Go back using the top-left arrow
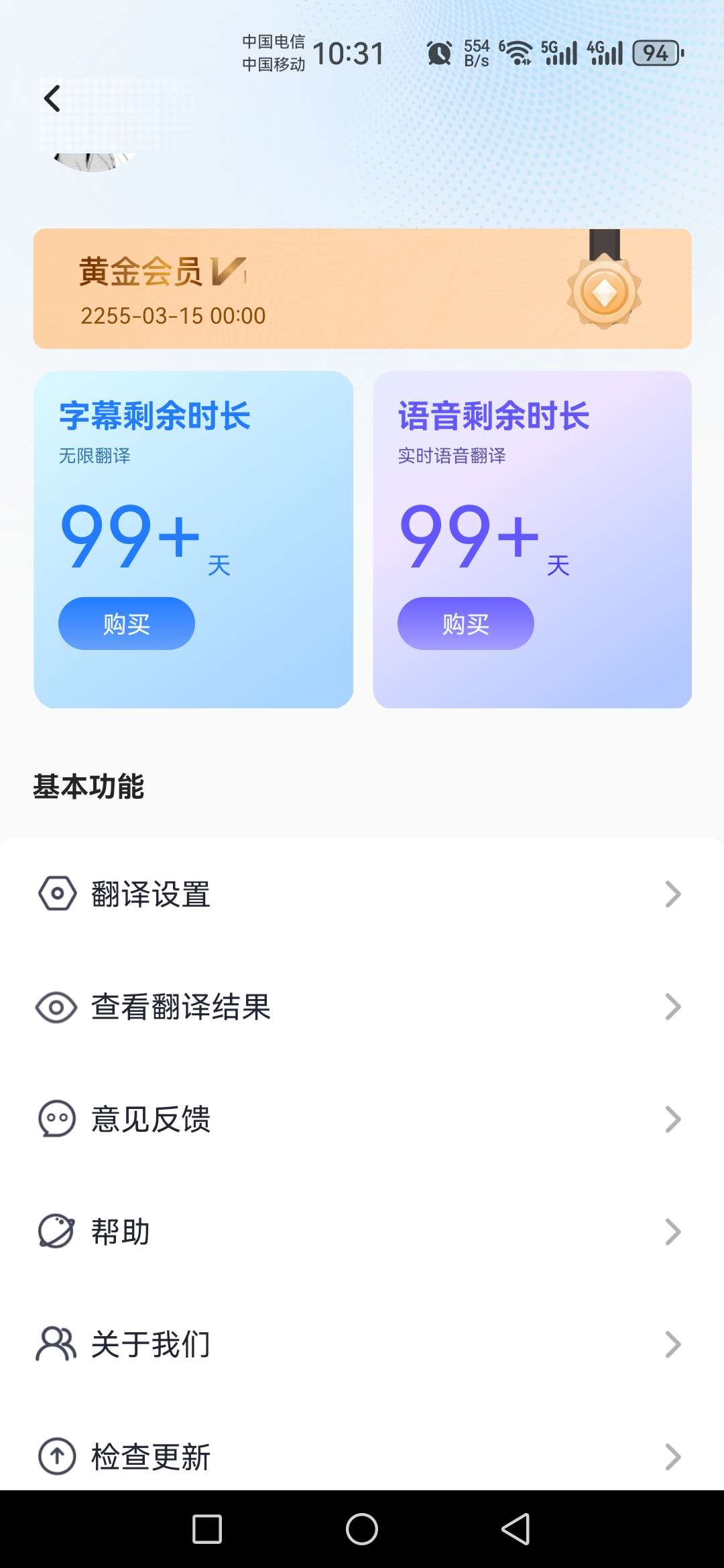Image resolution: width=724 pixels, height=1568 pixels. 52,99
